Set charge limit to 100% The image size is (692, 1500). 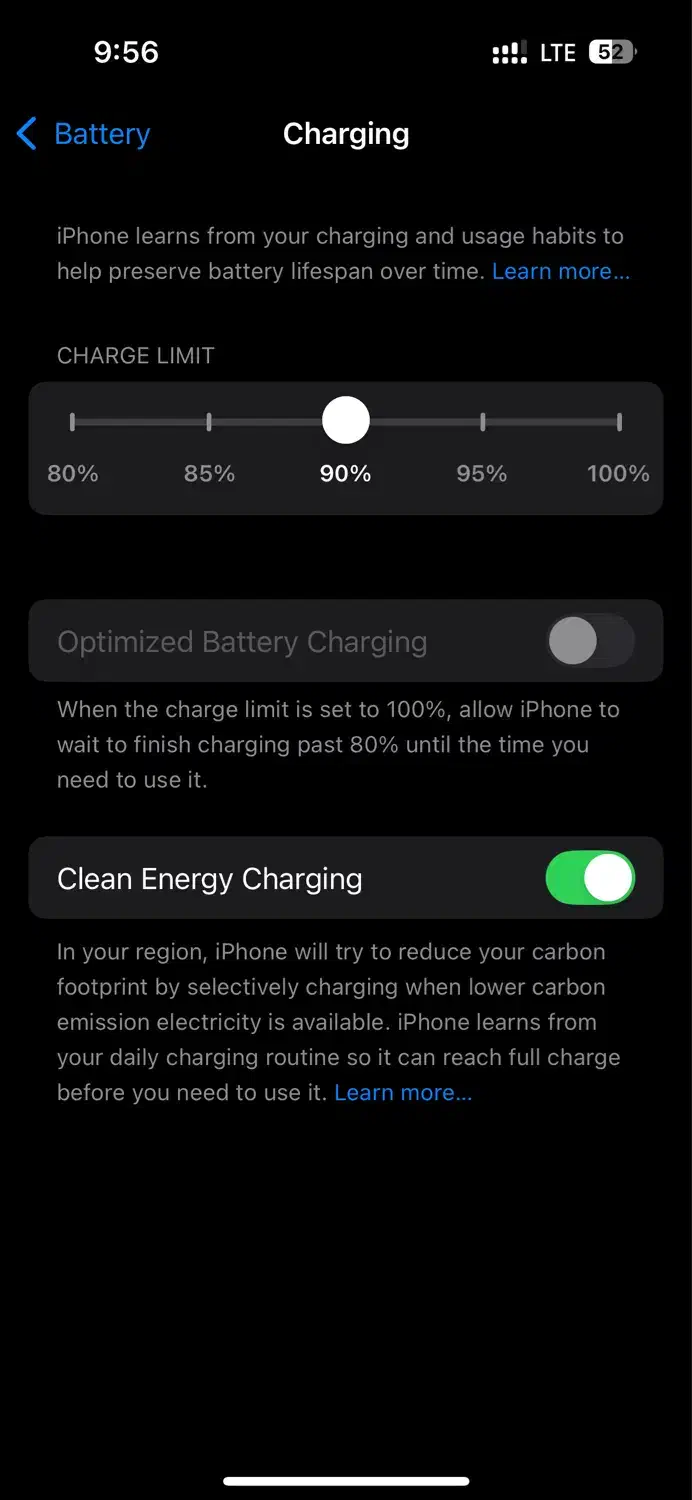(619, 422)
